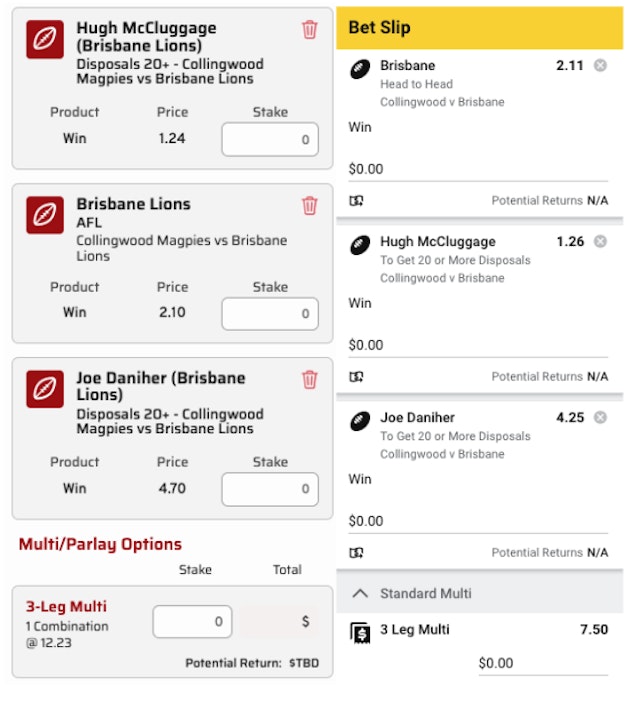Select stake box for the 2.10 priced bet
633x702 pixels.
[270, 314]
